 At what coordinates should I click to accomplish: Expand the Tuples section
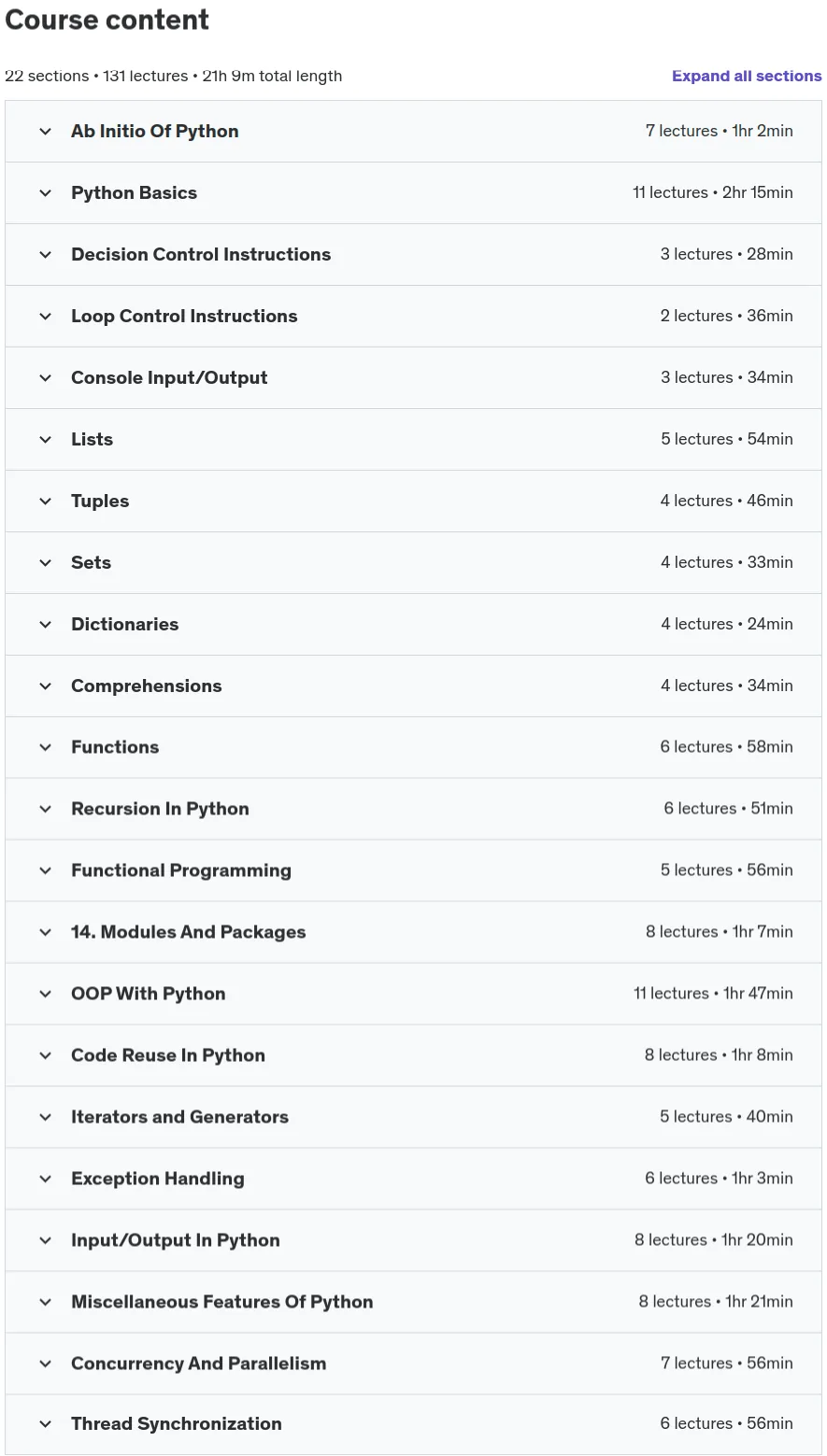tap(413, 502)
